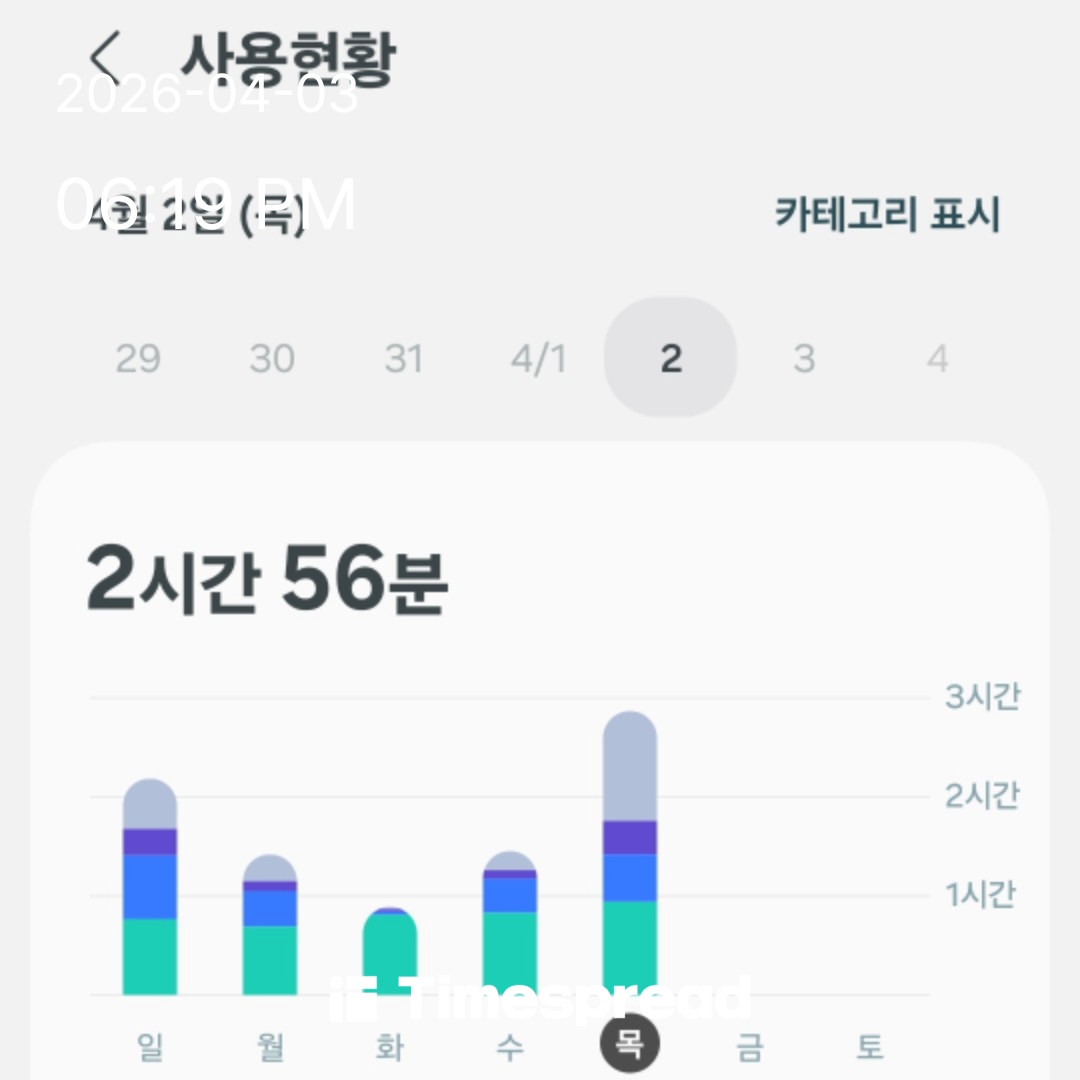
Task: Select the 월 bar in the chart
Action: tap(270, 925)
